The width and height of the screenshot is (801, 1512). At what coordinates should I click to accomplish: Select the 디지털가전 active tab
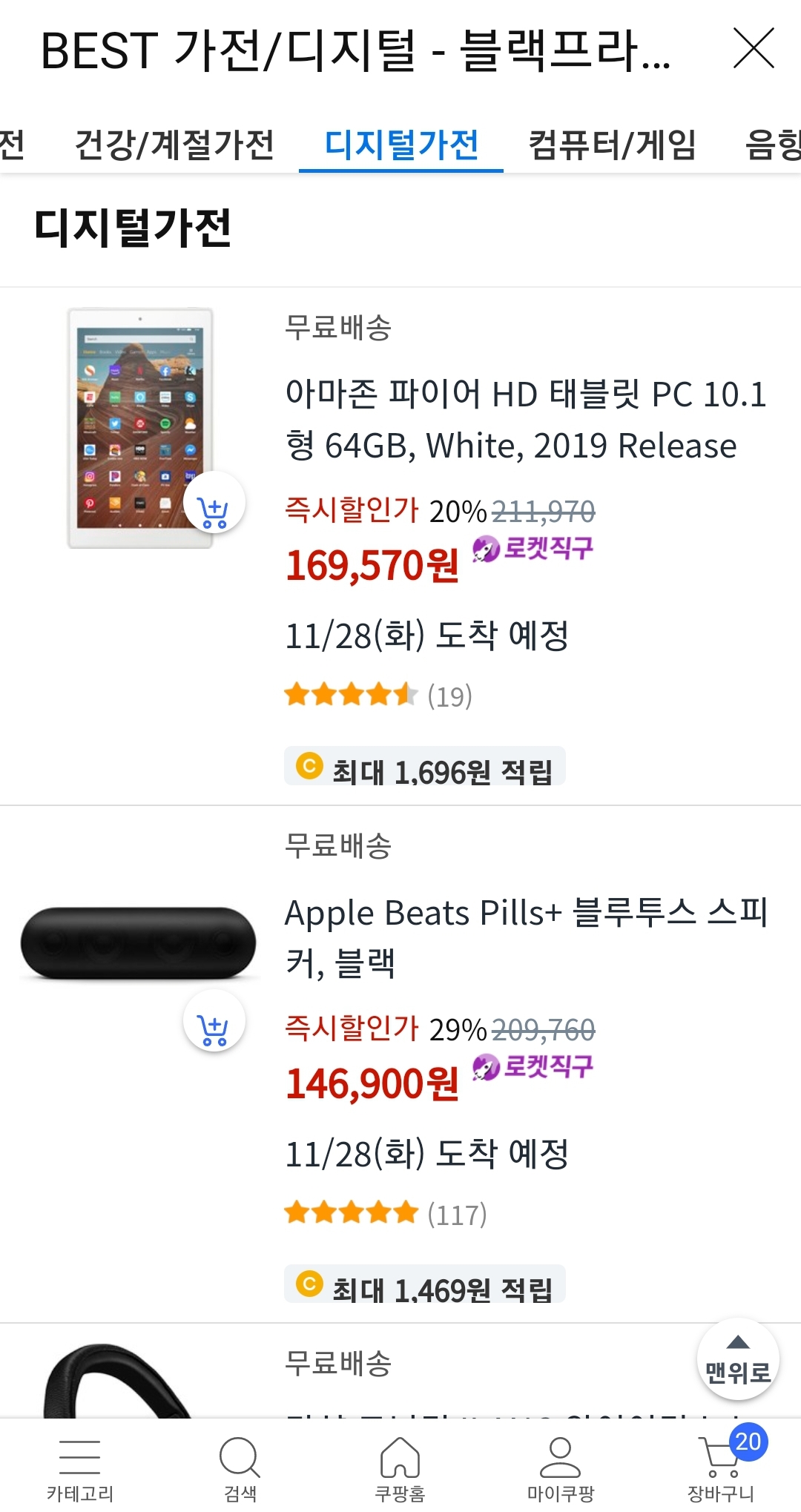401,144
